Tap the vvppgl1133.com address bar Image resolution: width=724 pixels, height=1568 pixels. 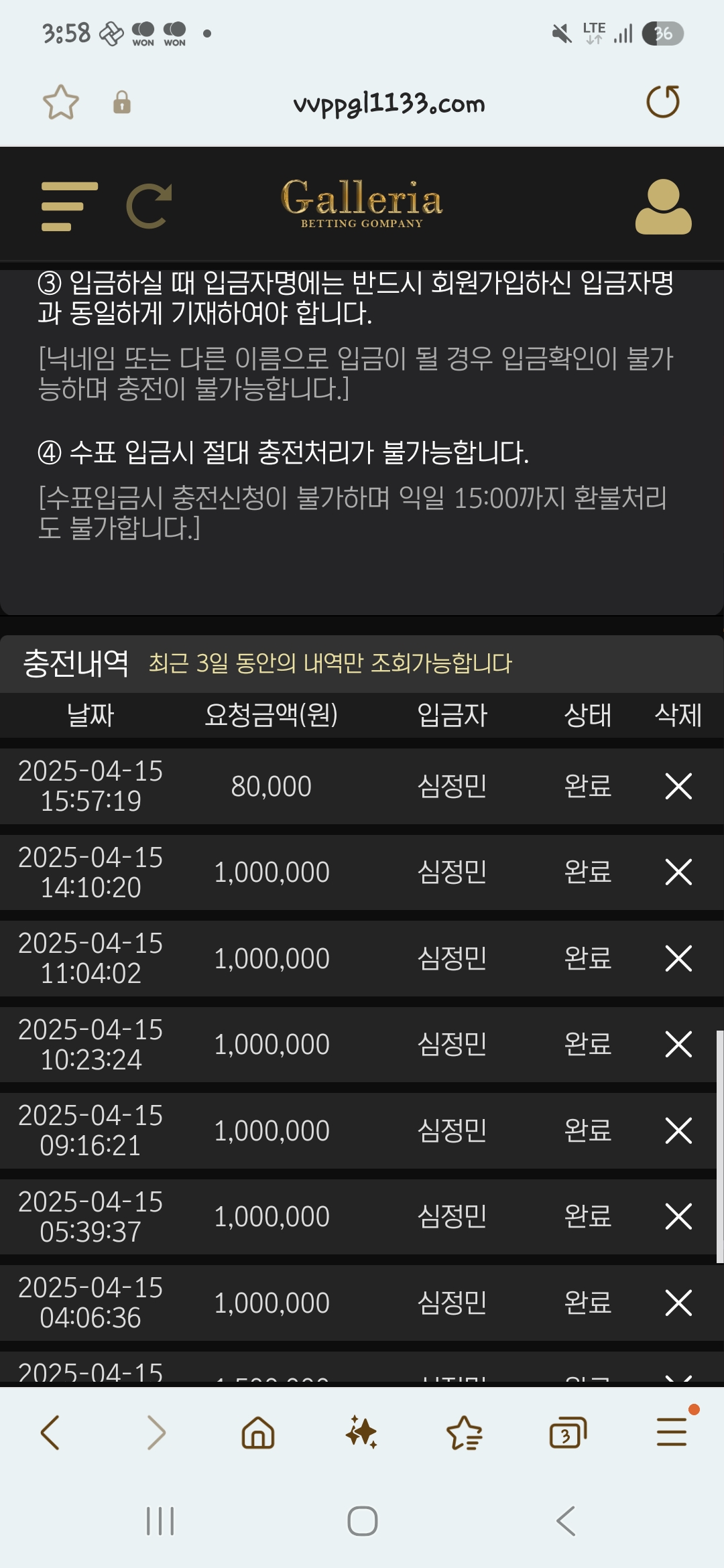pos(389,103)
